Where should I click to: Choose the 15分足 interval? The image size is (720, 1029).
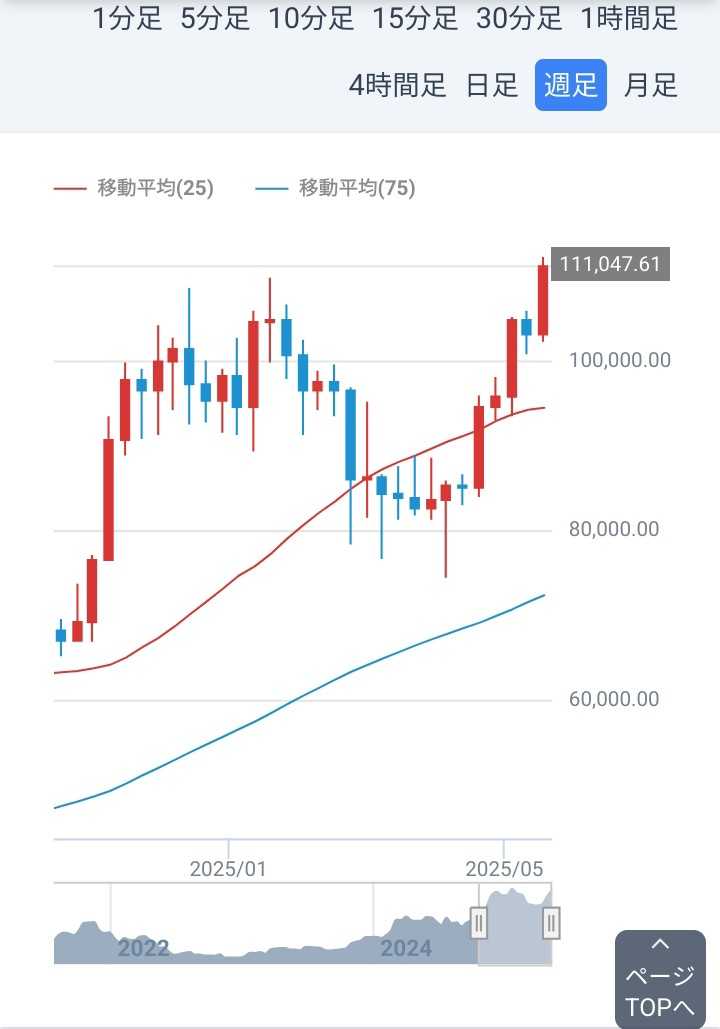415,18
